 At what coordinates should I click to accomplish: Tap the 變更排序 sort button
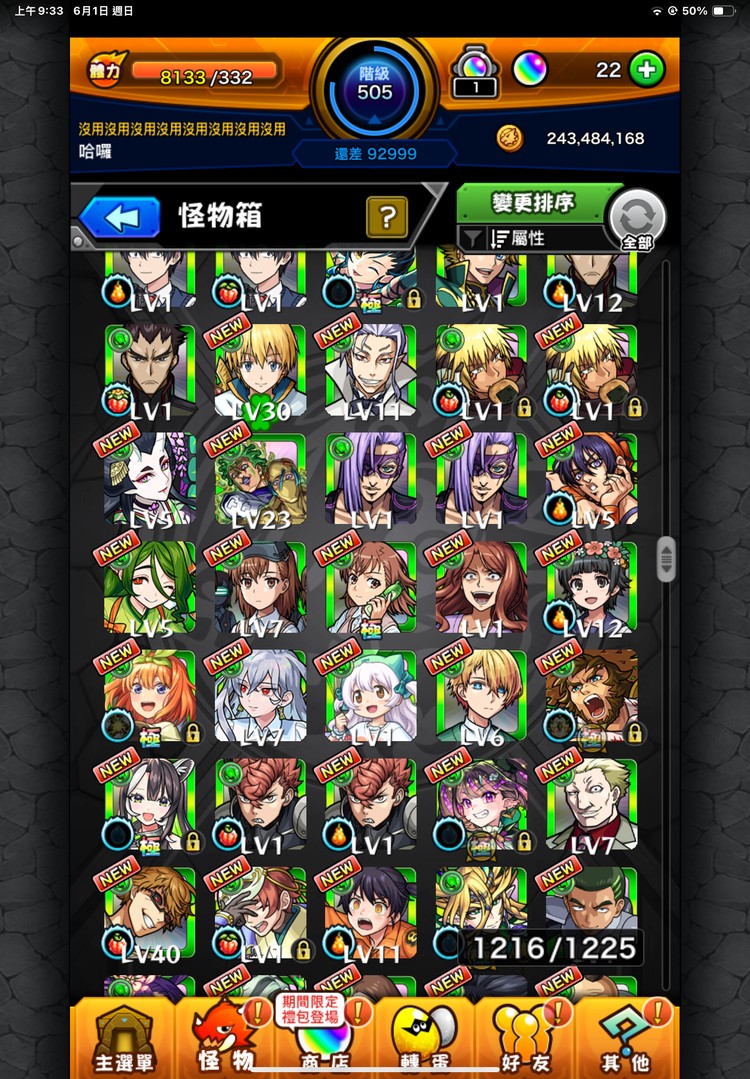[x=533, y=203]
